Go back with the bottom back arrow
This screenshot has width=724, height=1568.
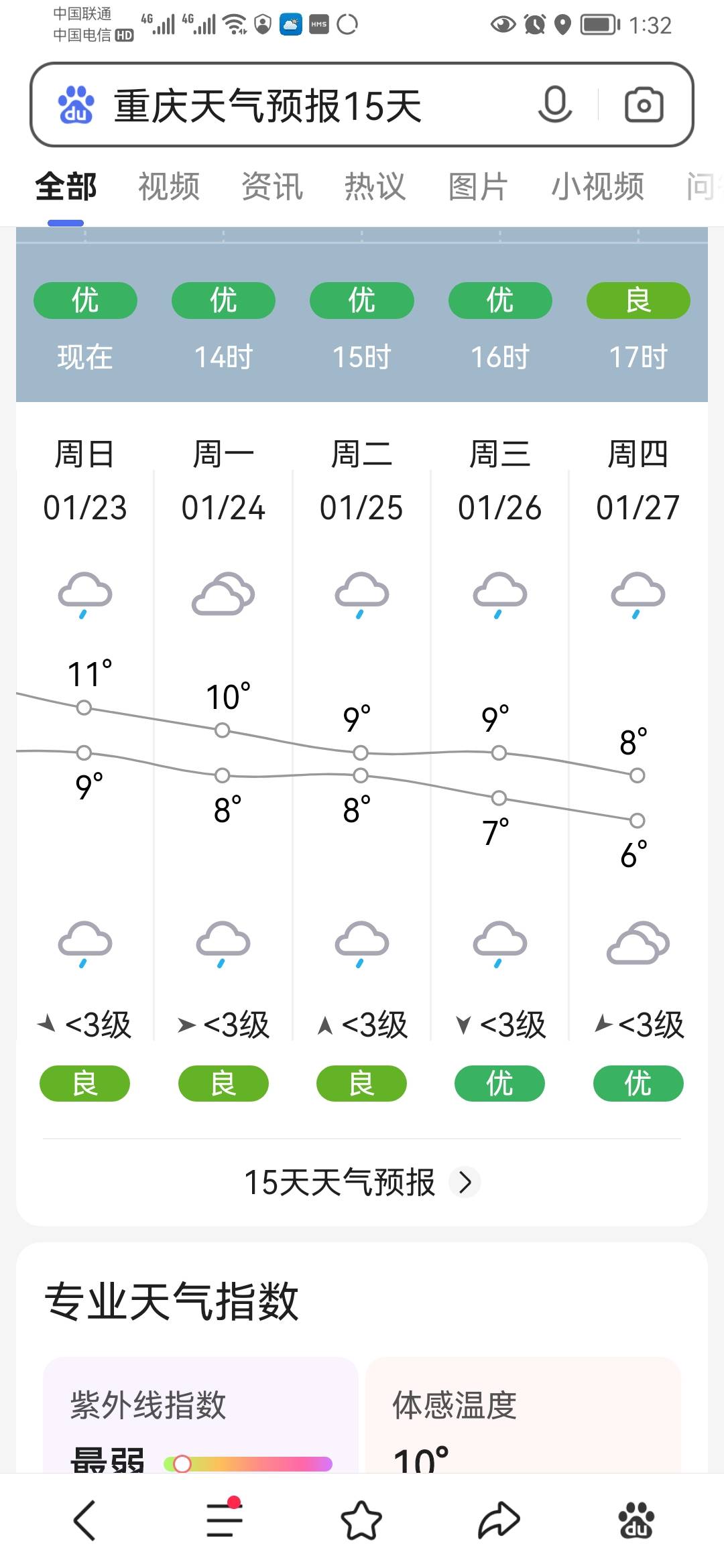(x=84, y=1520)
